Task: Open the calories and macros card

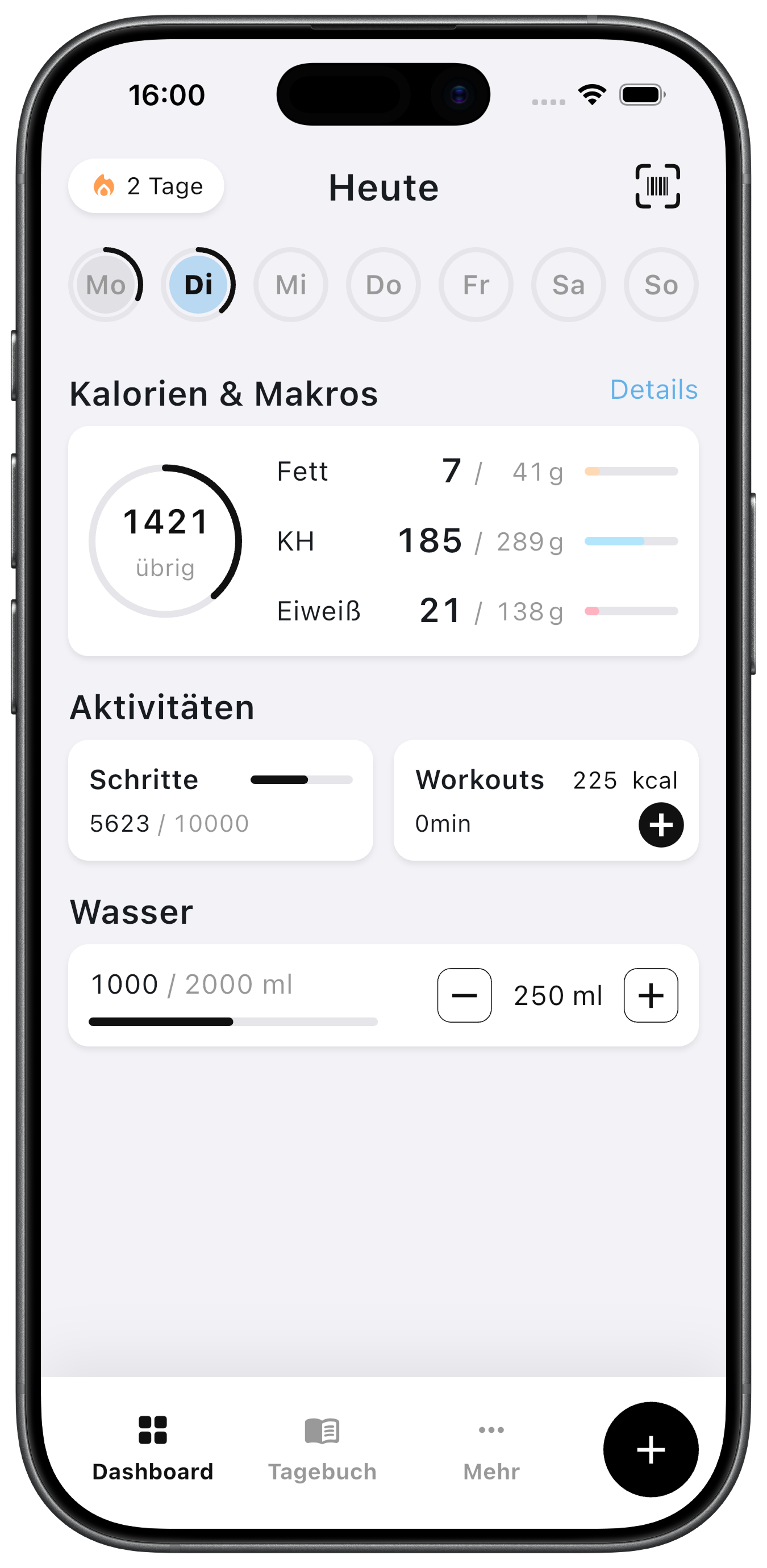Action: [383, 540]
